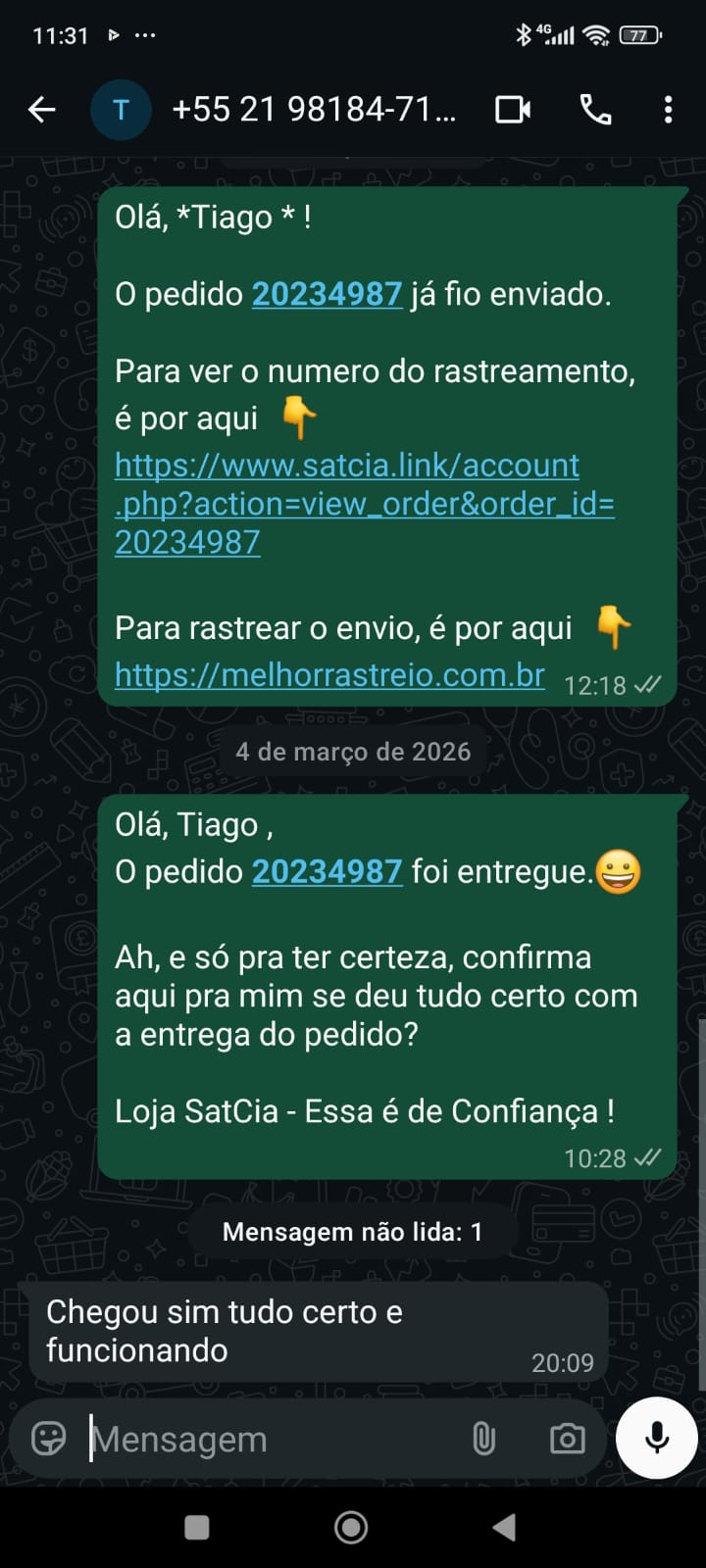Viewport: 706px width, 1568px height.
Task: Attach a file with the paperclip
Action: point(483,1439)
